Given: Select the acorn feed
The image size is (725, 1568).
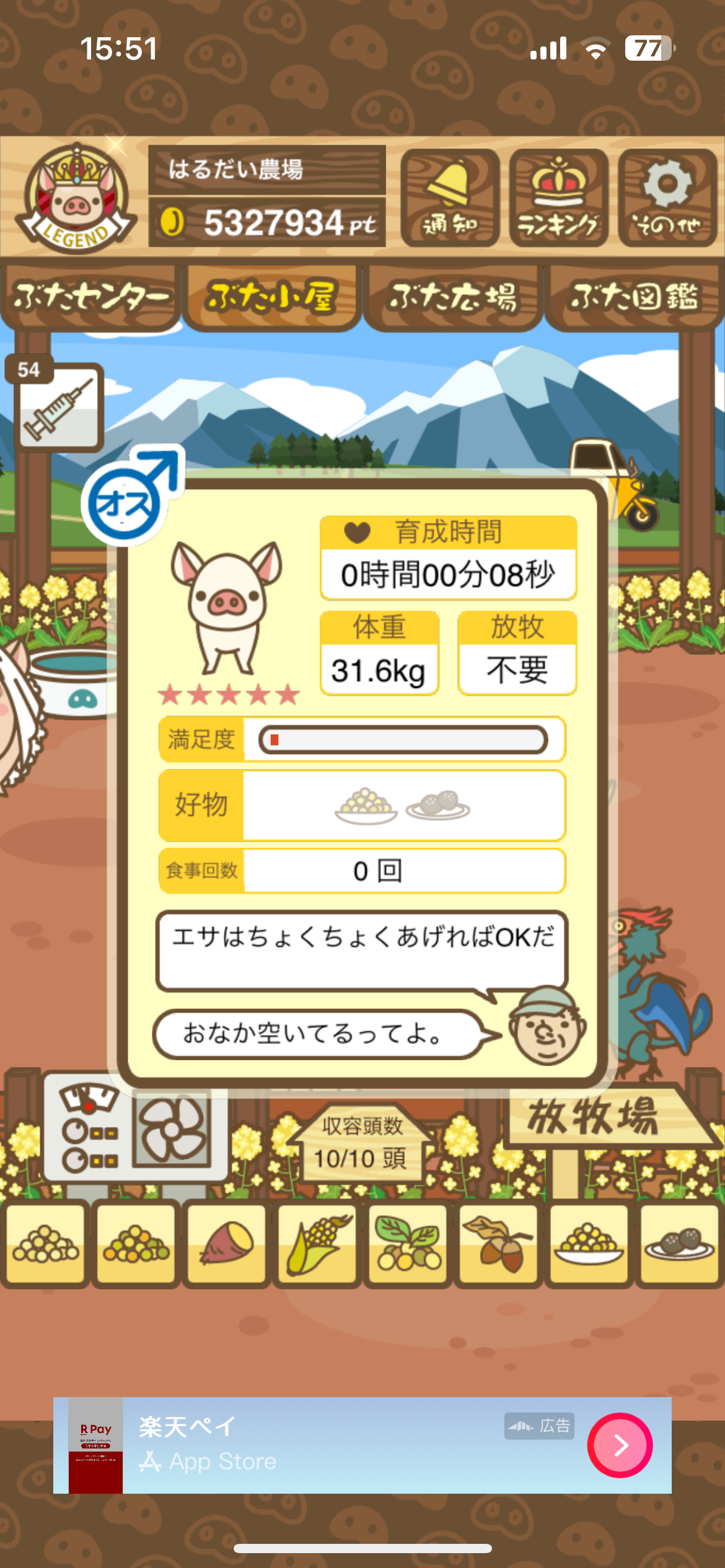Looking at the screenshot, I should (x=498, y=1244).
